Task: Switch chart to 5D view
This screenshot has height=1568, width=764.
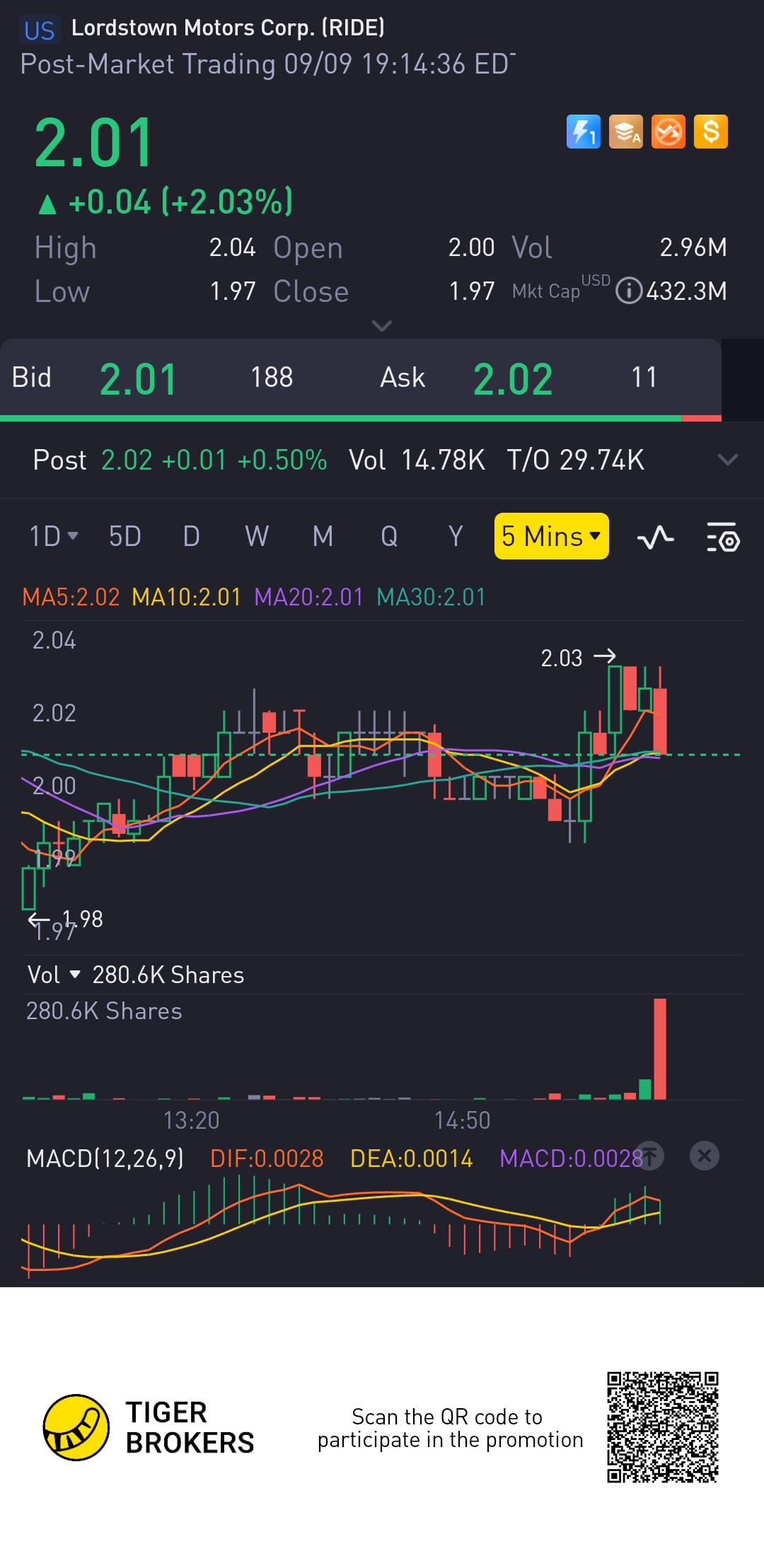Action: (125, 536)
